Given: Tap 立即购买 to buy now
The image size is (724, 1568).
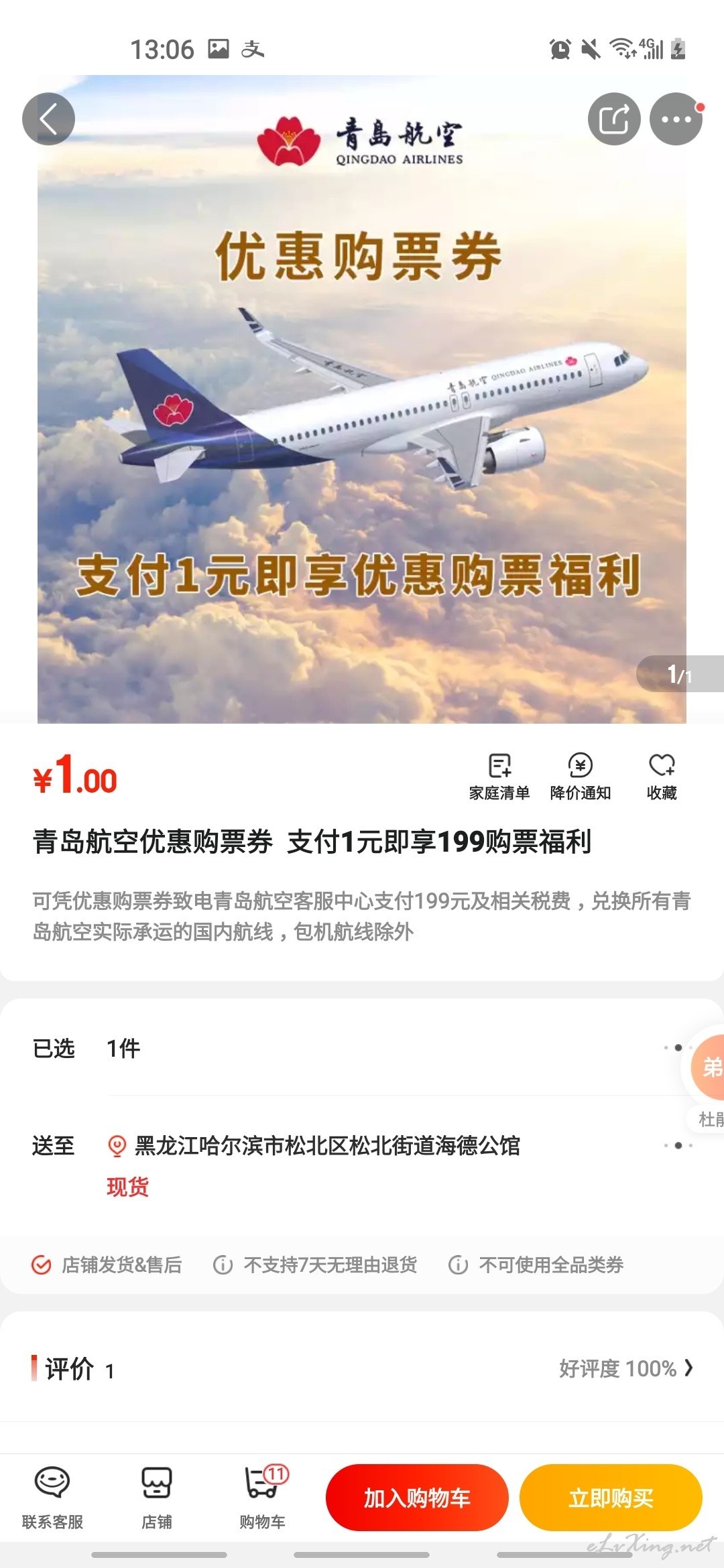Looking at the screenshot, I should [x=611, y=1498].
